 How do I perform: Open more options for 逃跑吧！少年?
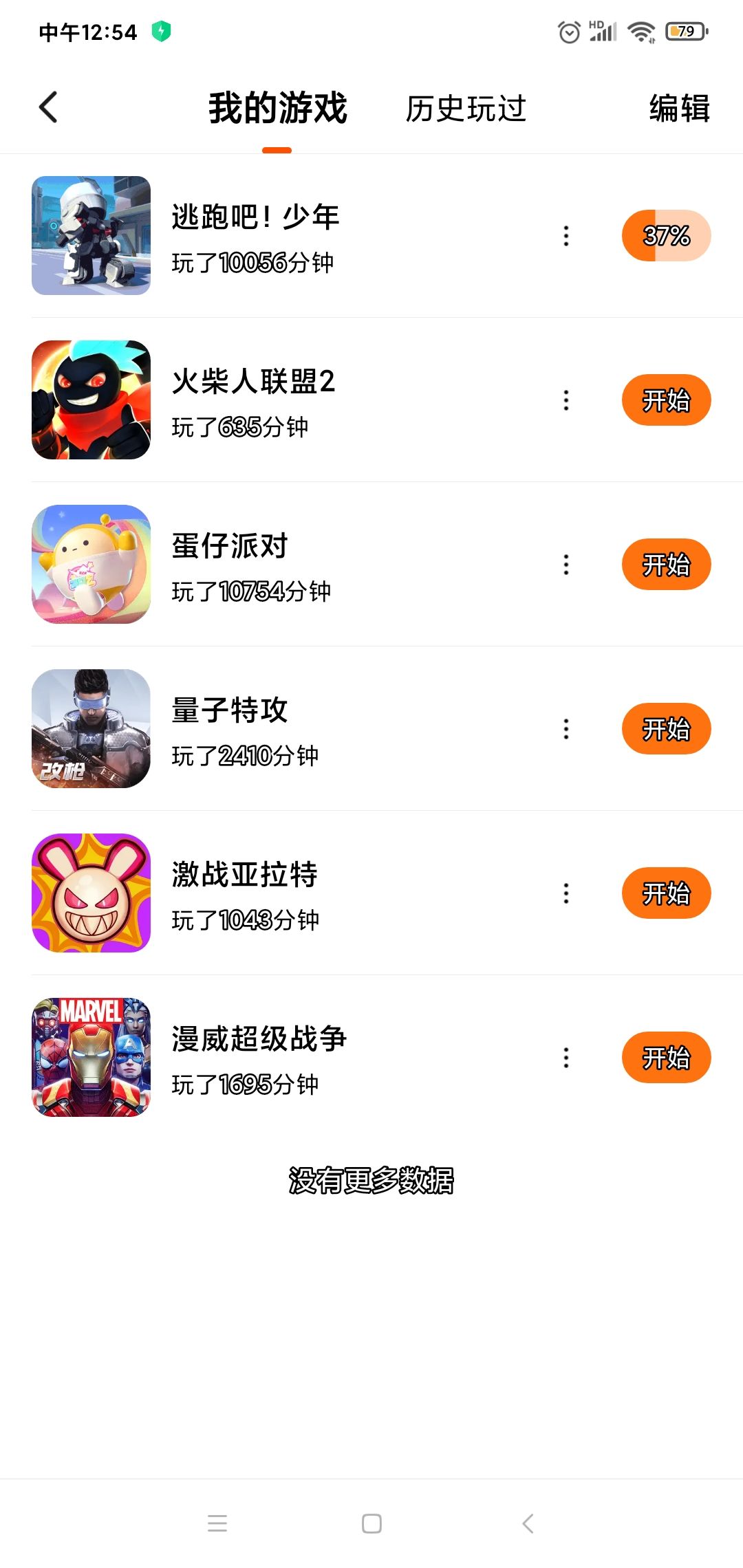(x=566, y=236)
